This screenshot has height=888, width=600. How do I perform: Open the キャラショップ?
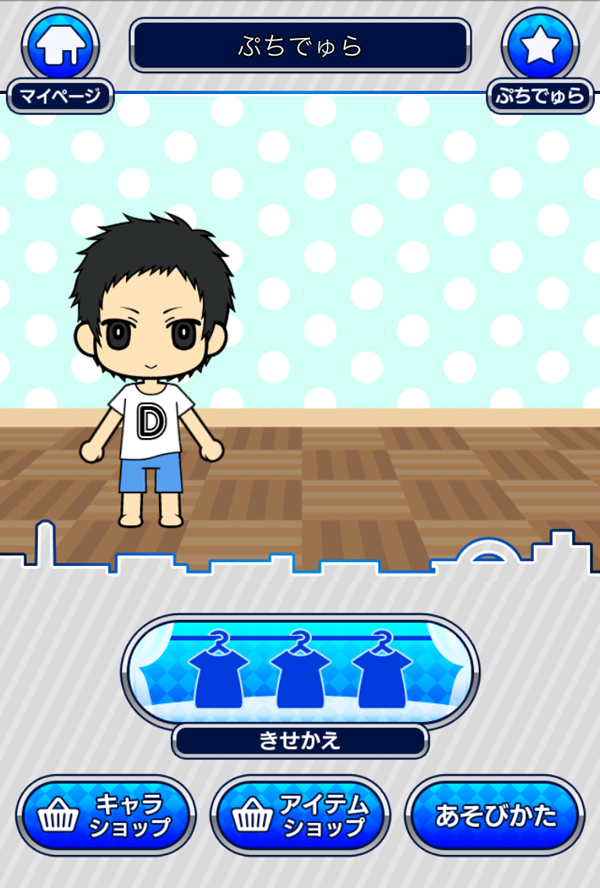[105, 815]
